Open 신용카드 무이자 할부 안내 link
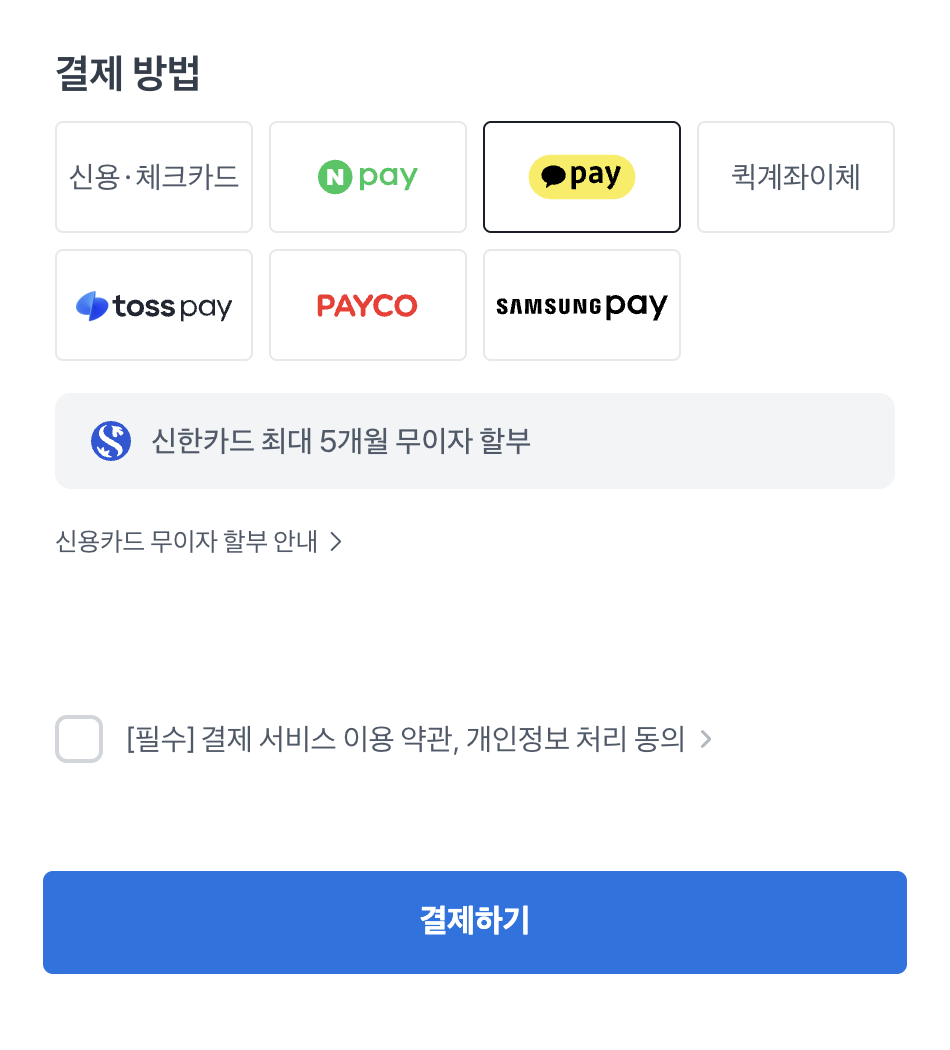Viewport: 950px width, 1050px height. click(x=198, y=542)
